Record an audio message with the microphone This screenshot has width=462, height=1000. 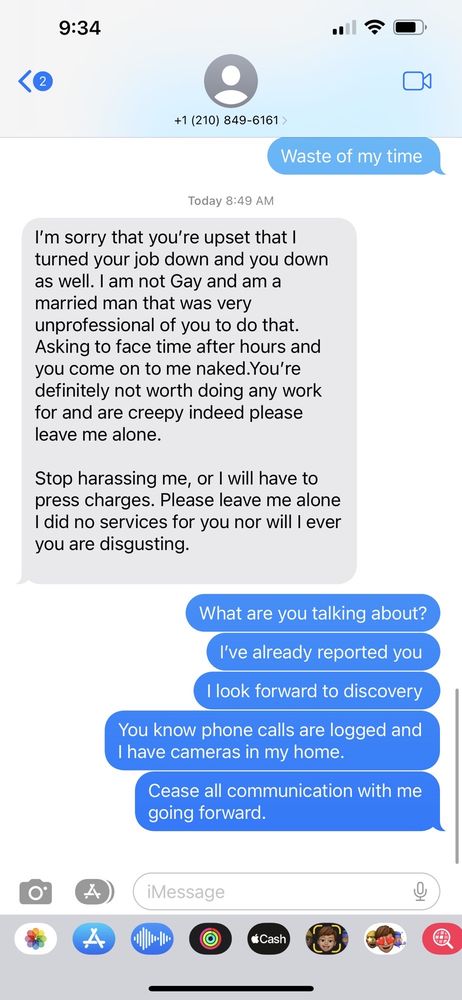(420, 891)
